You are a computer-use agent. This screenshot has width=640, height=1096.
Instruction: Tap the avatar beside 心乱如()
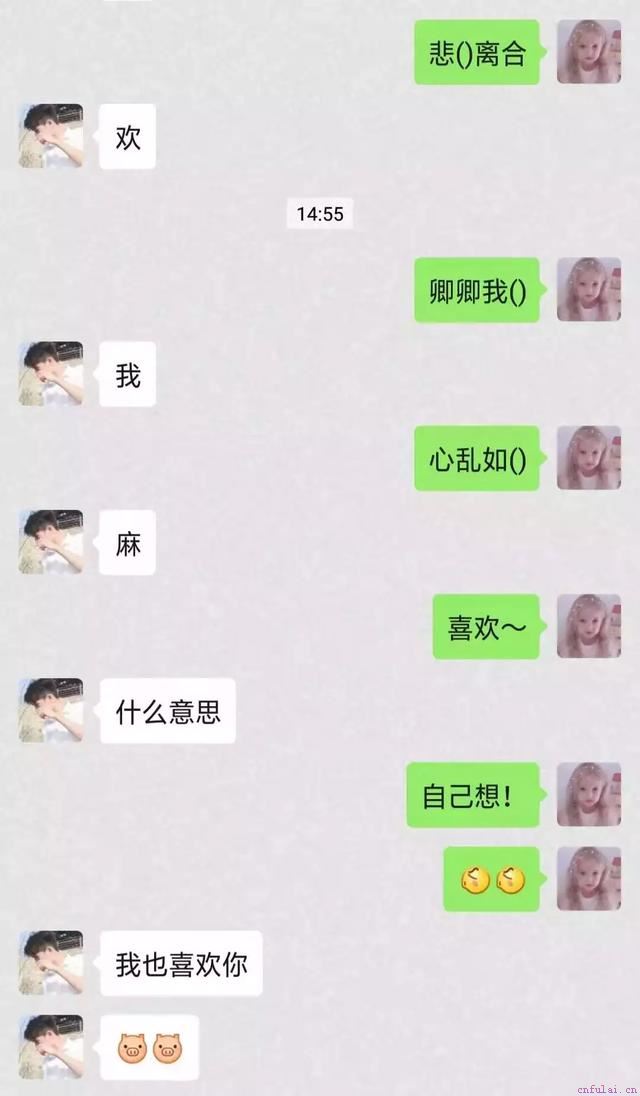point(588,458)
